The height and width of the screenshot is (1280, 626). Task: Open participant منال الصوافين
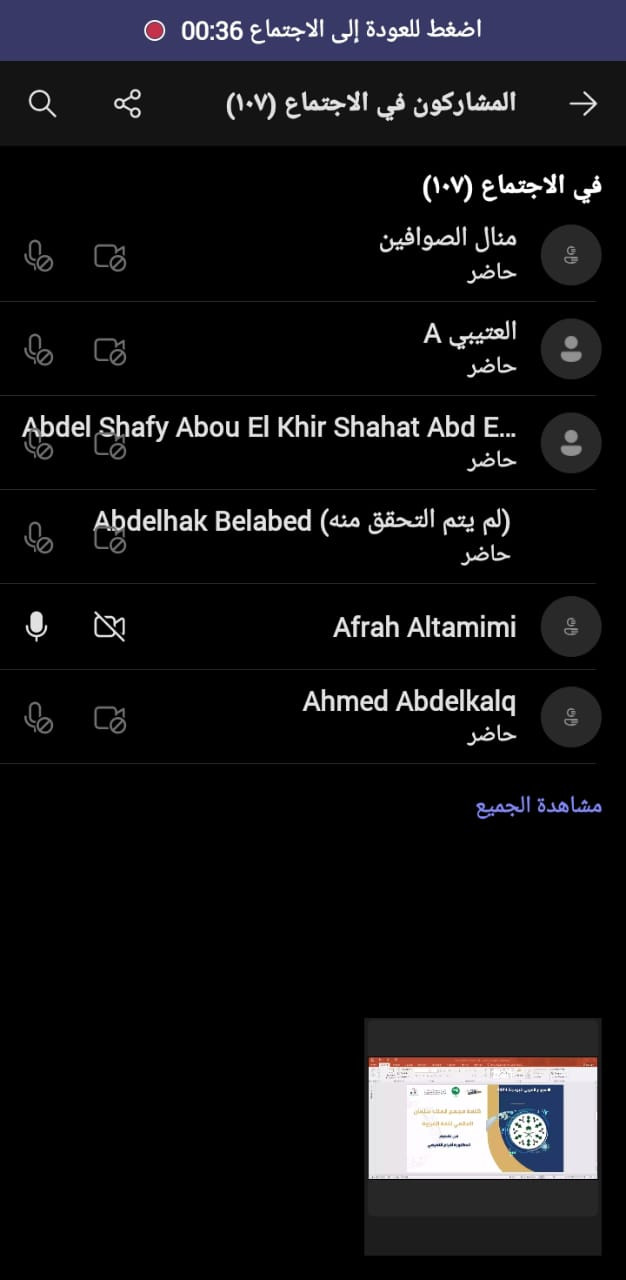coord(448,253)
